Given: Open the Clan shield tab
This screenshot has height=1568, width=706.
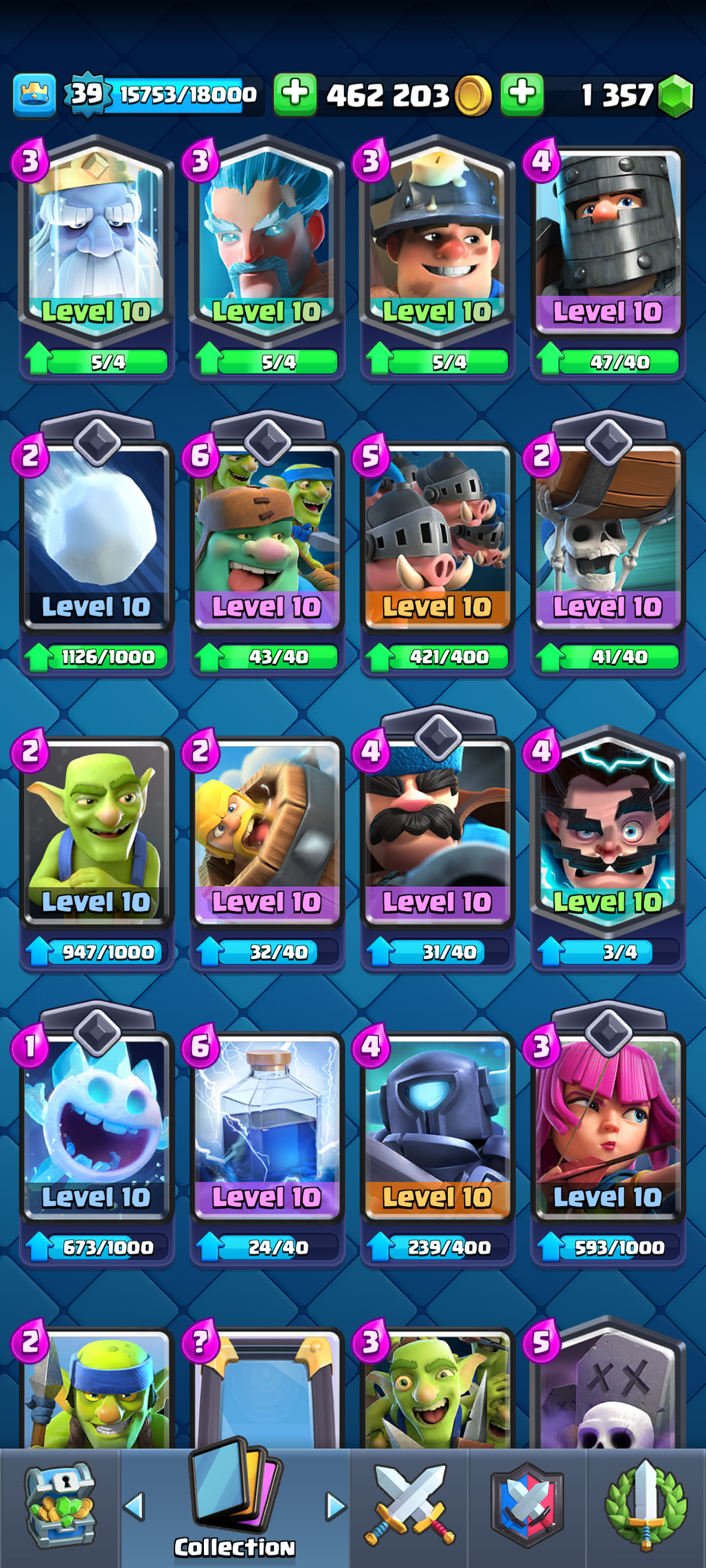Looking at the screenshot, I should tap(527, 1507).
